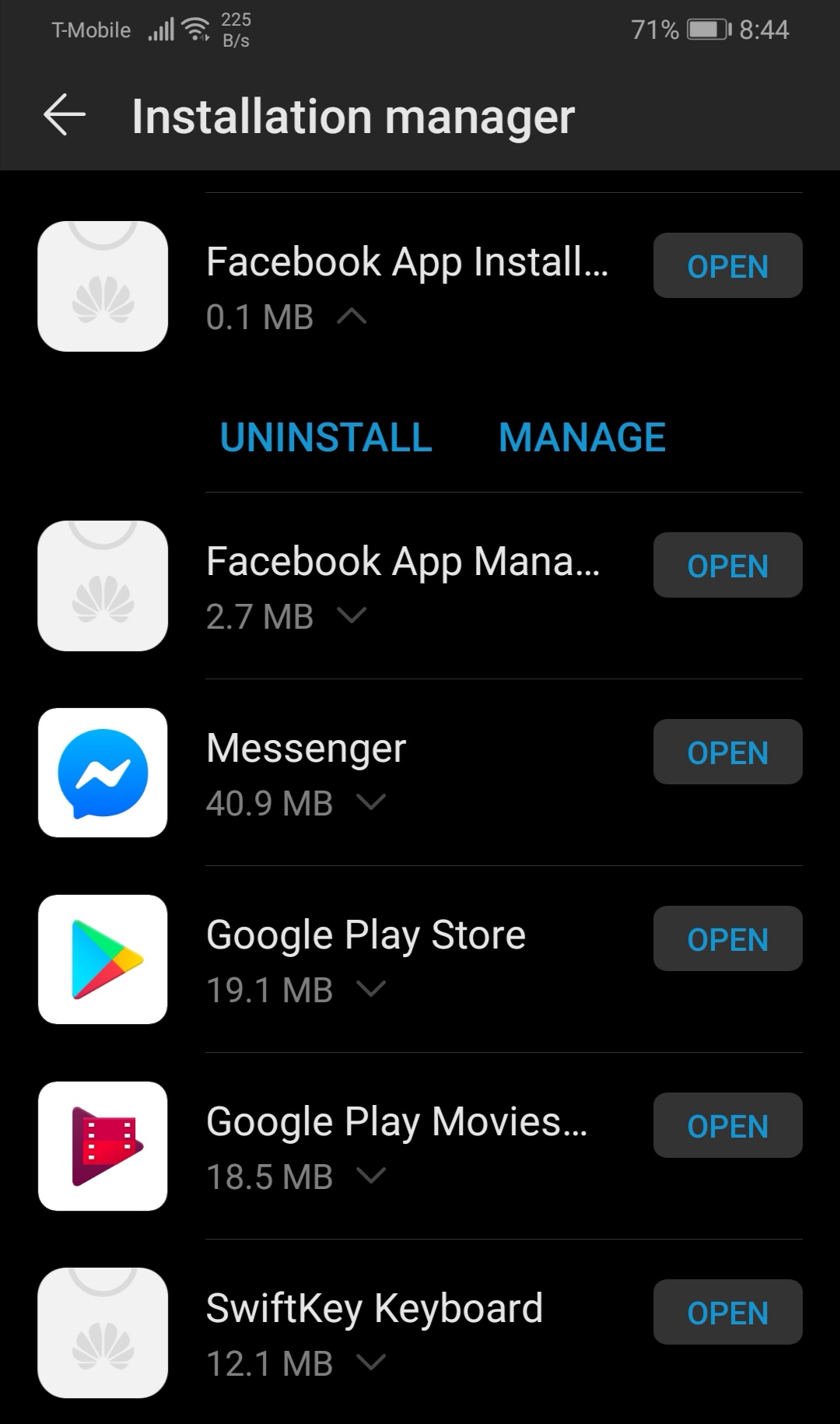Expand SwiftKey Keyboard options
The image size is (840, 1424).
coord(371,1363)
